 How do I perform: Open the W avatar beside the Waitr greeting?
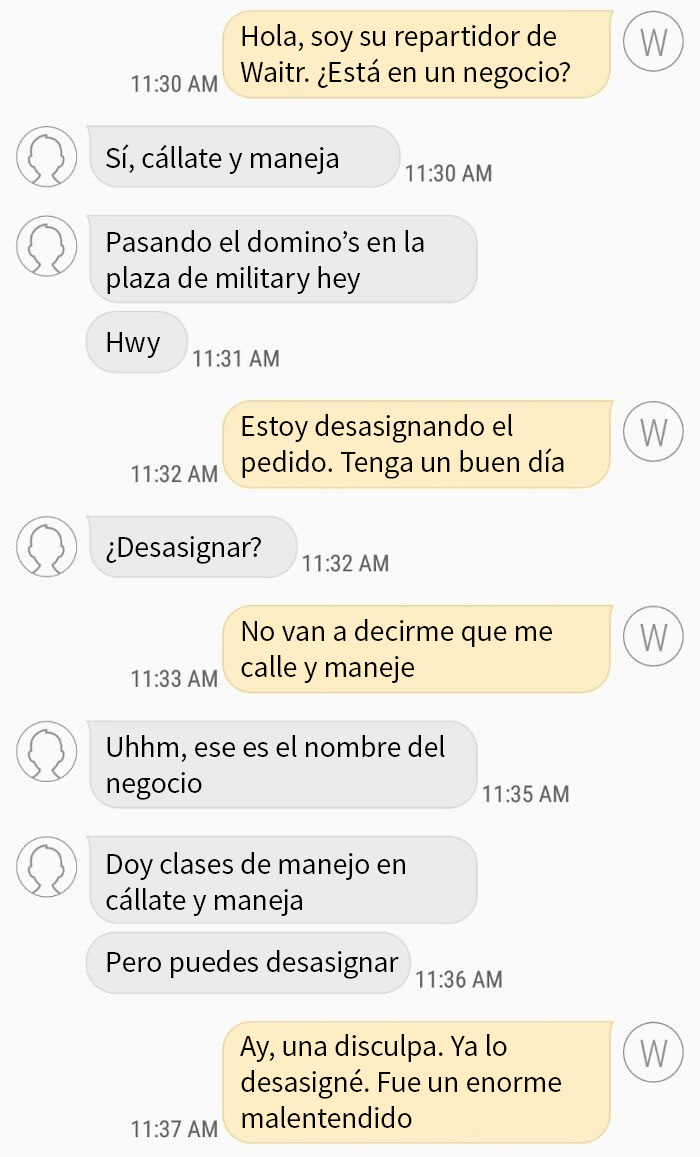coord(653,42)
